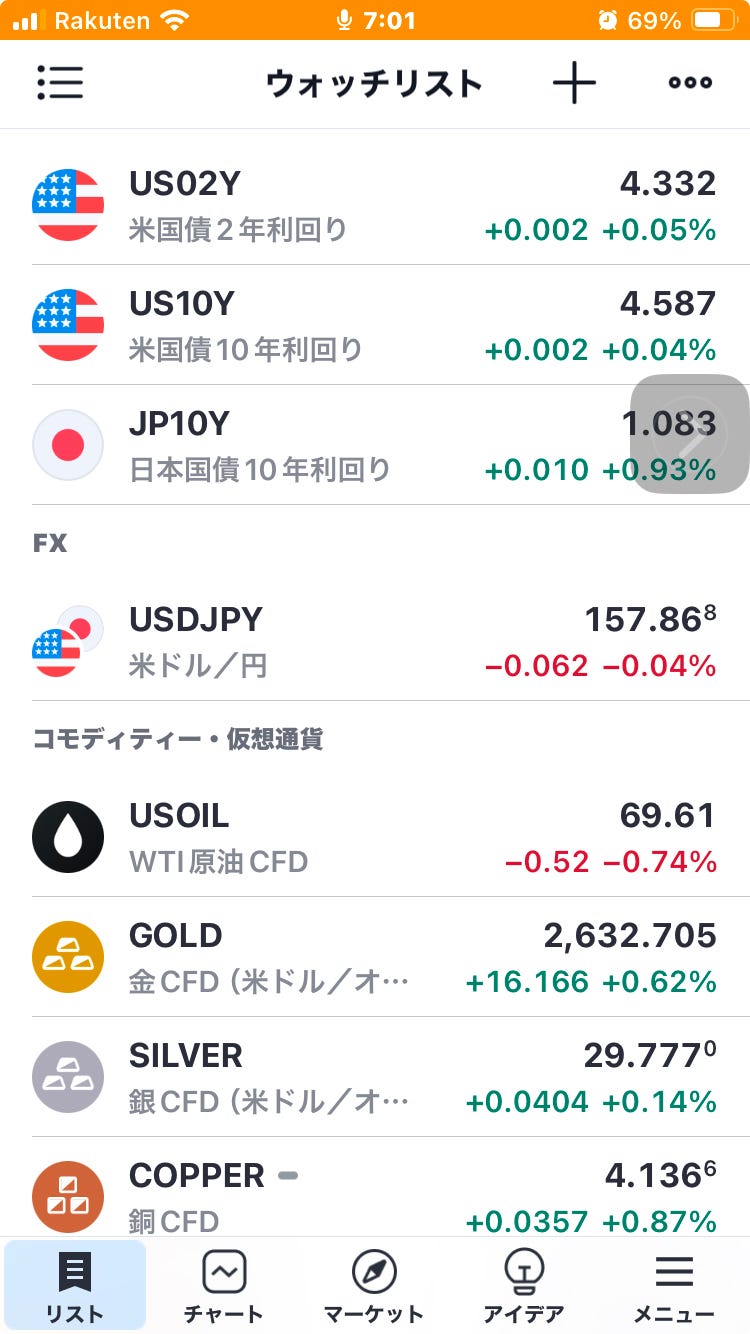Open the メニュー tab
Image resolution: width=750 pixels, height=1334 pixels.
(x=674, y=1287)
